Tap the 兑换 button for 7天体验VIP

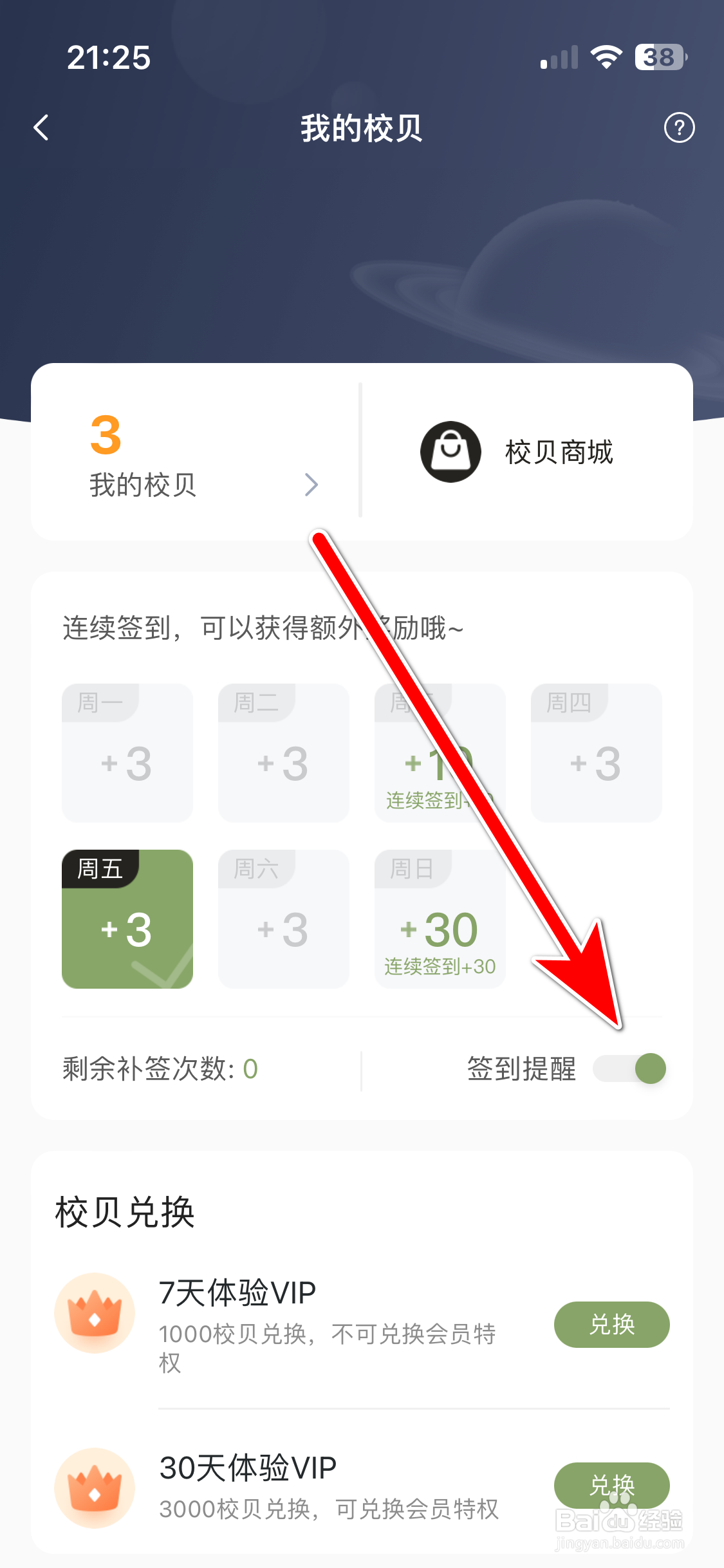coord(611,1324)
